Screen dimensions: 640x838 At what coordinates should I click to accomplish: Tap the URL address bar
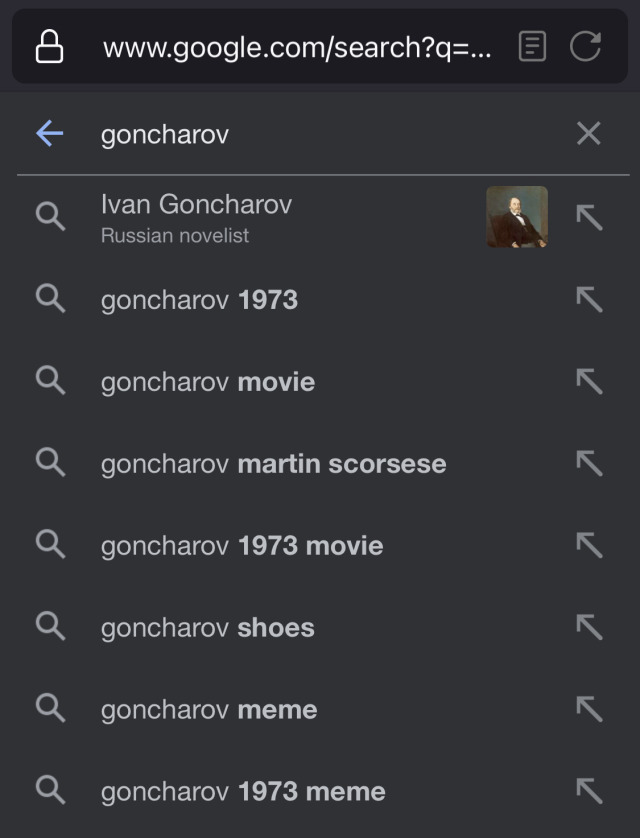[x=296, y=46]
